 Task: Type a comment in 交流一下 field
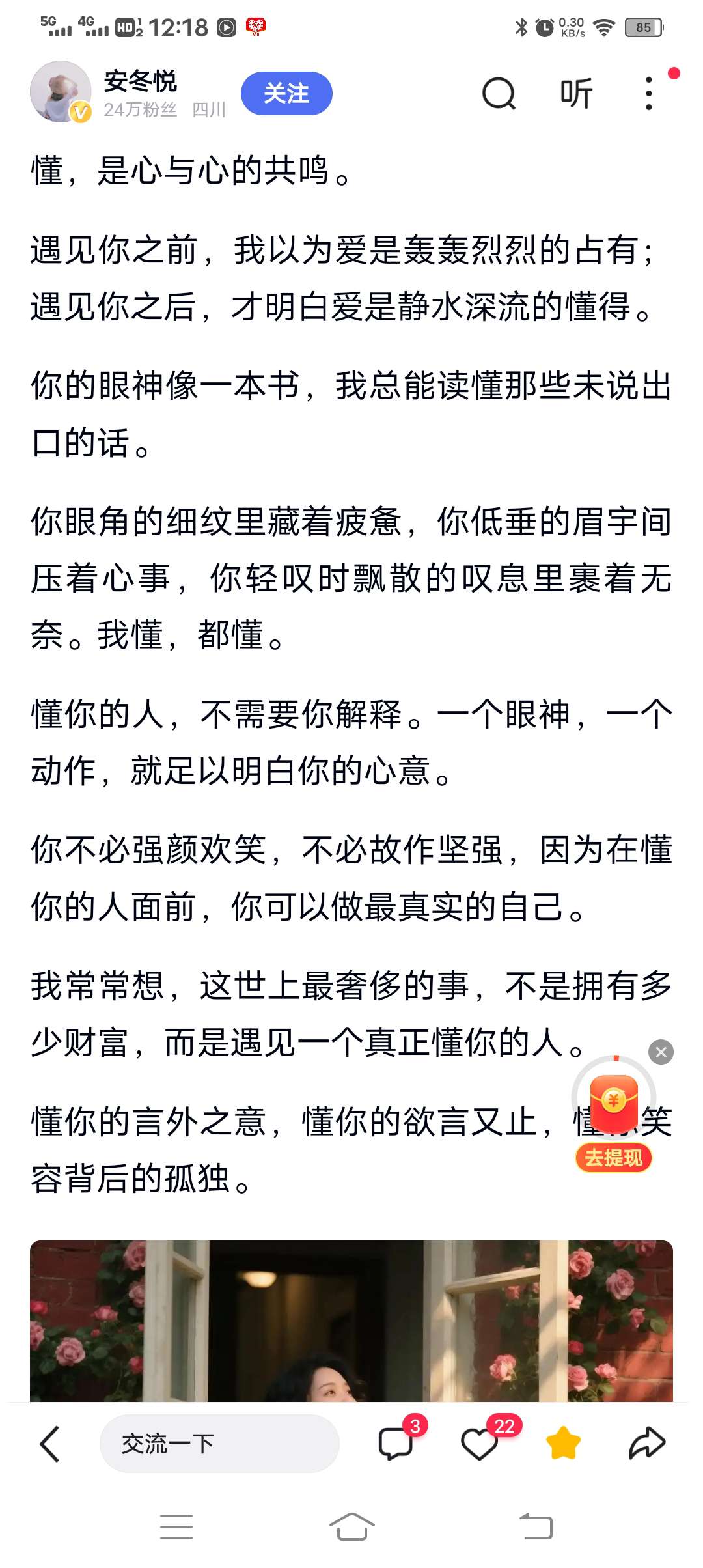click(219, 1444)
